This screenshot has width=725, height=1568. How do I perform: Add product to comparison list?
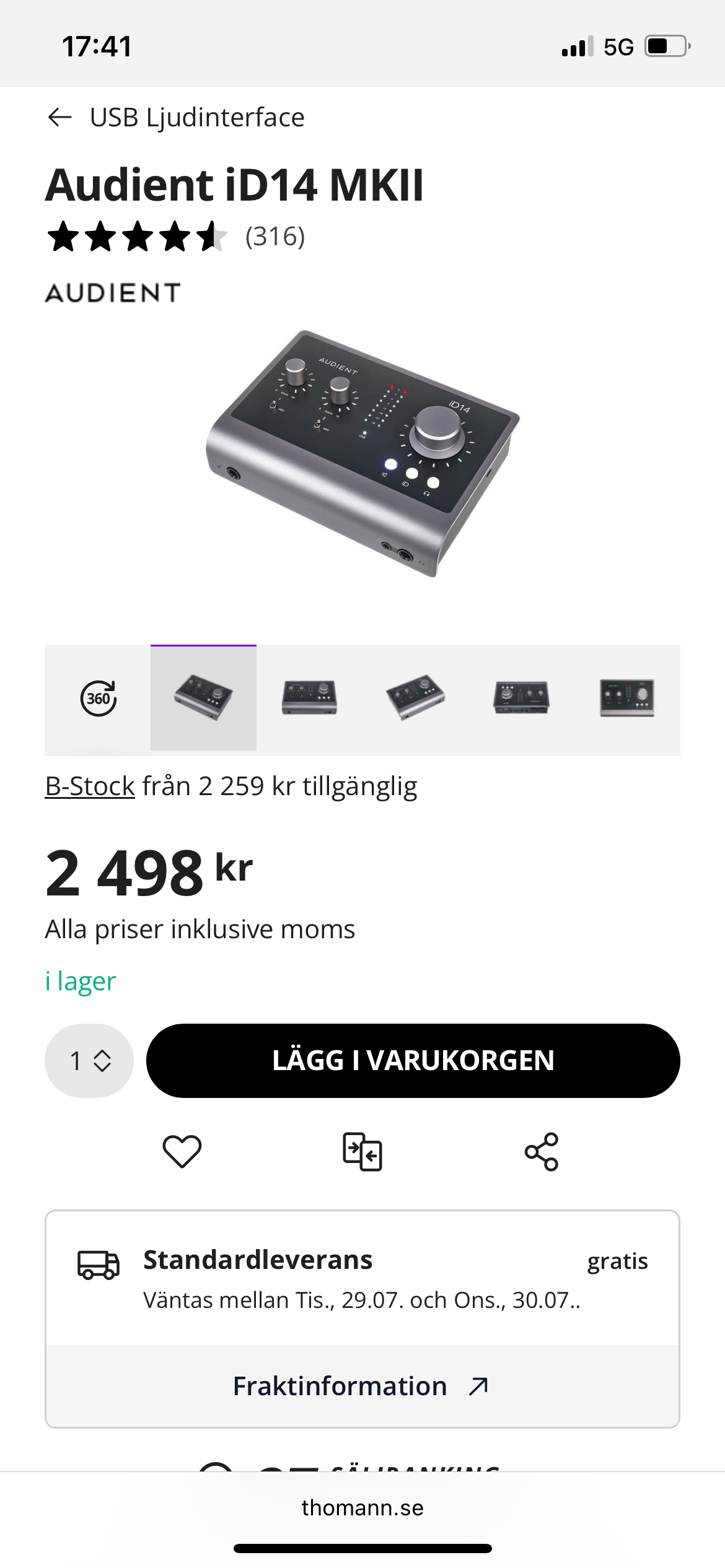[x=362, y=1152]
